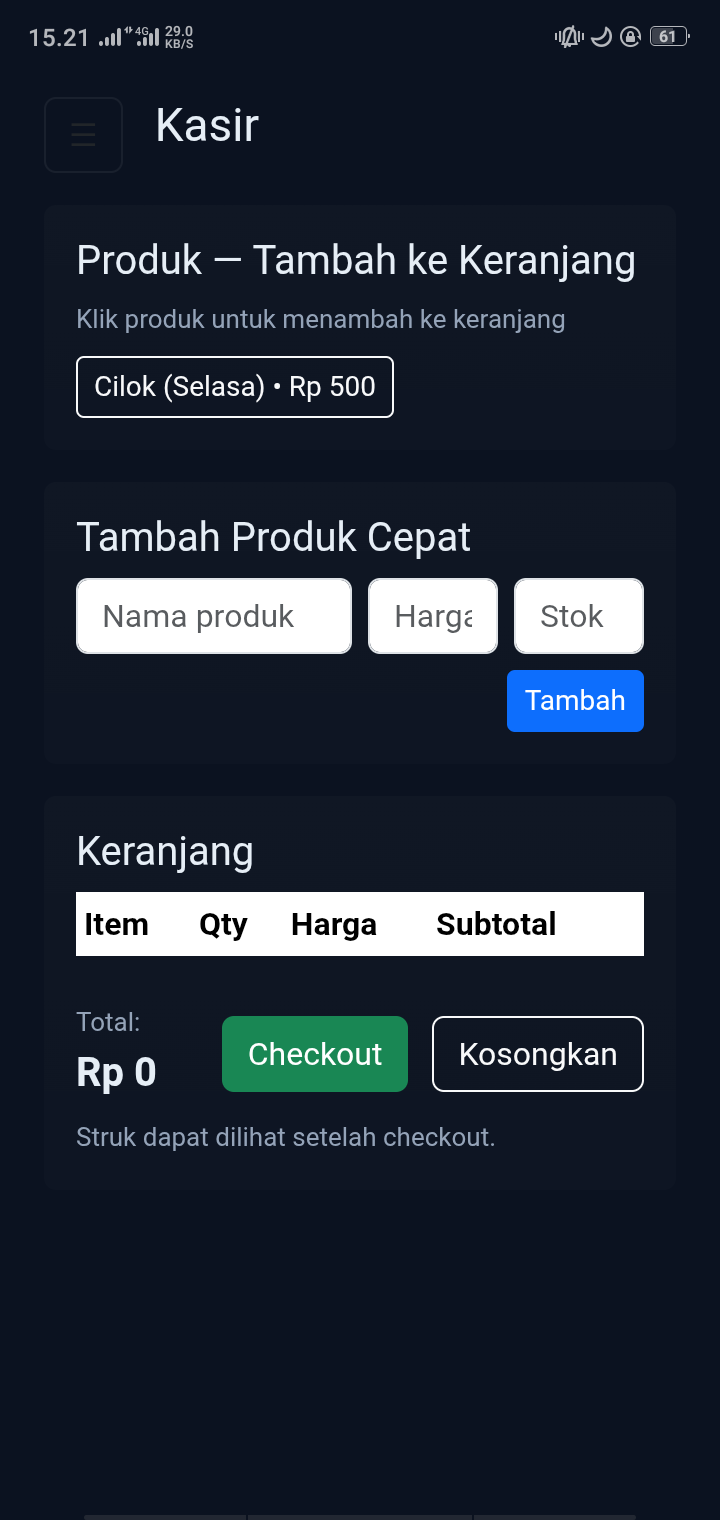Click the Harga input field
Image resolution: width=720 pixels, height=1520 pixels.
click(432, 616)
